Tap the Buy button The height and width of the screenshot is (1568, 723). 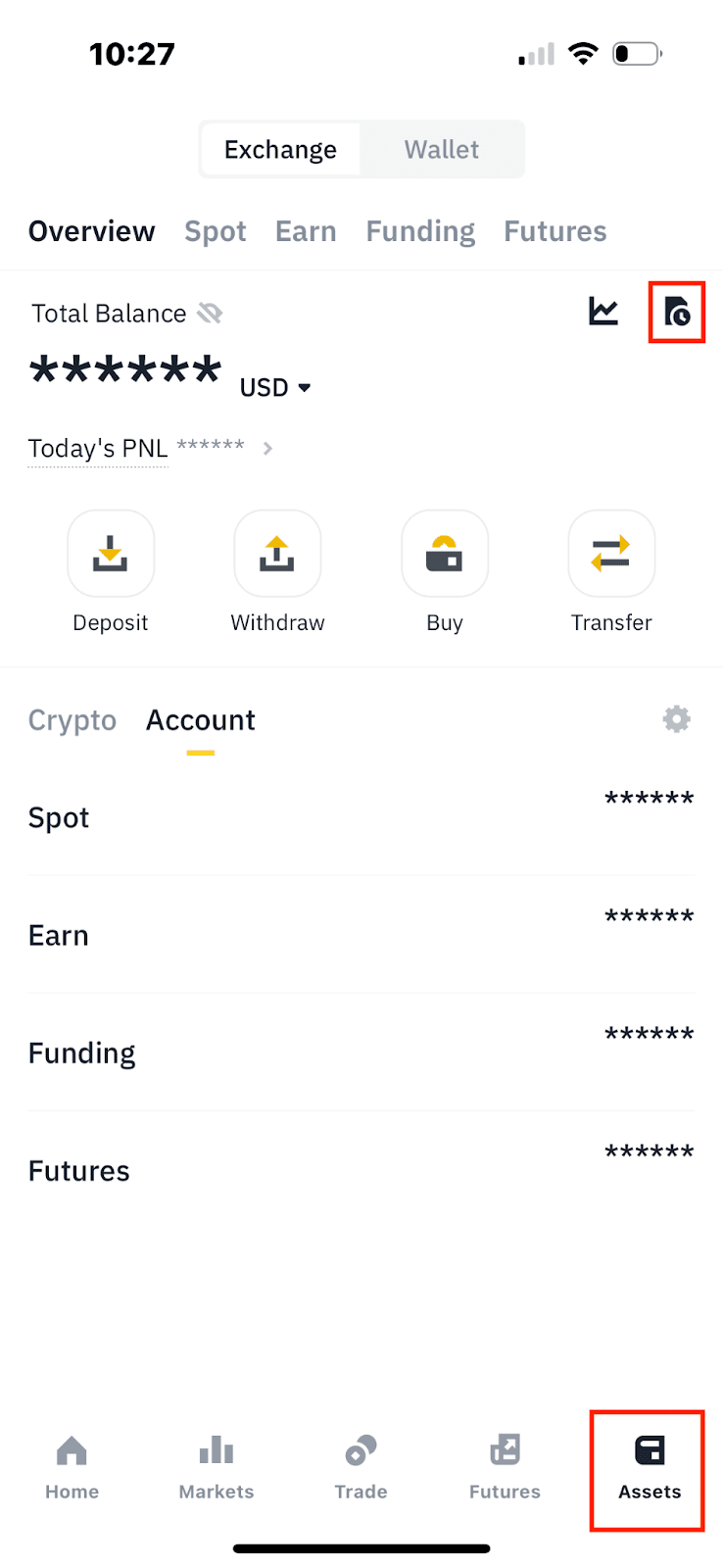tap(445, 555)
